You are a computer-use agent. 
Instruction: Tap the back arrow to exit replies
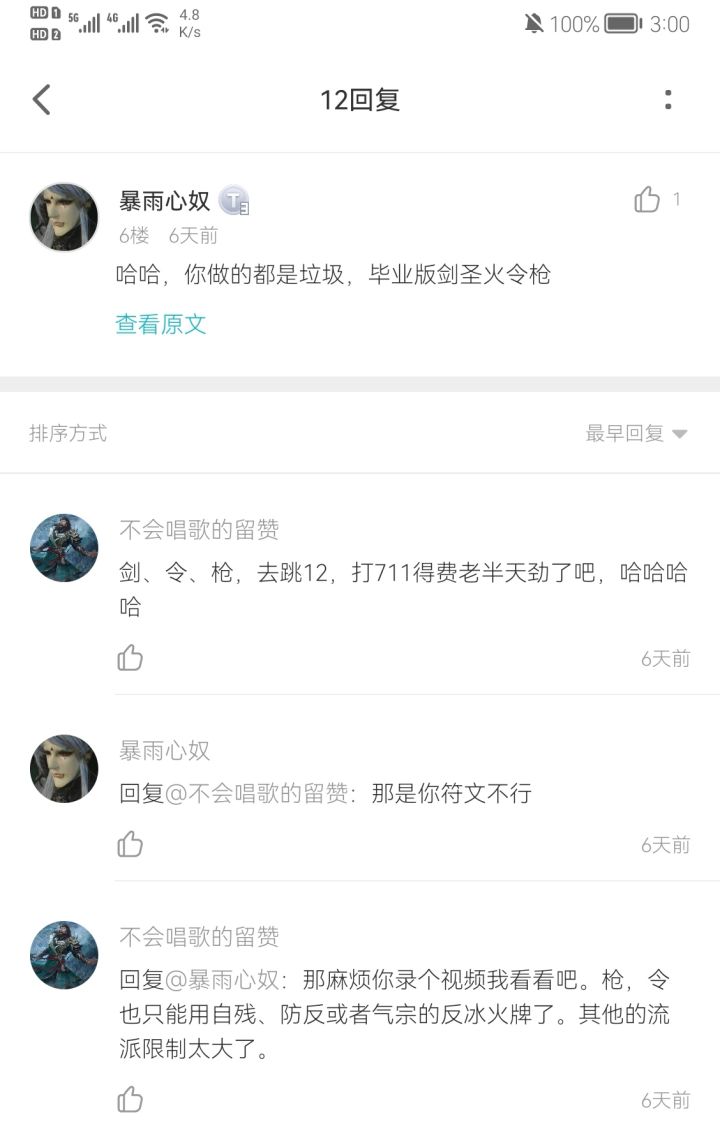pyautogui.click(x=40, y=100)
